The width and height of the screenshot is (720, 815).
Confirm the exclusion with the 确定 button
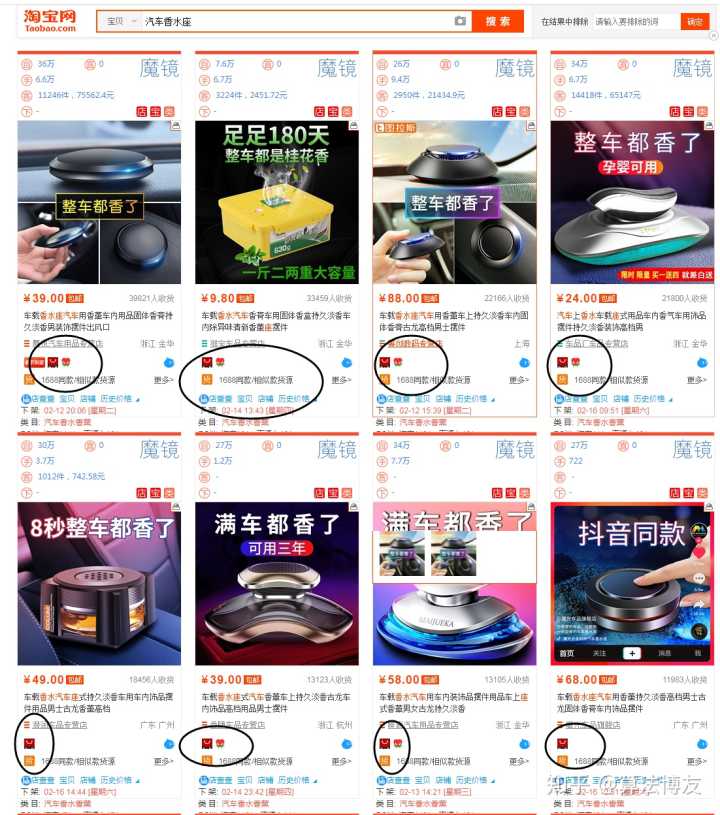[694, 21]
